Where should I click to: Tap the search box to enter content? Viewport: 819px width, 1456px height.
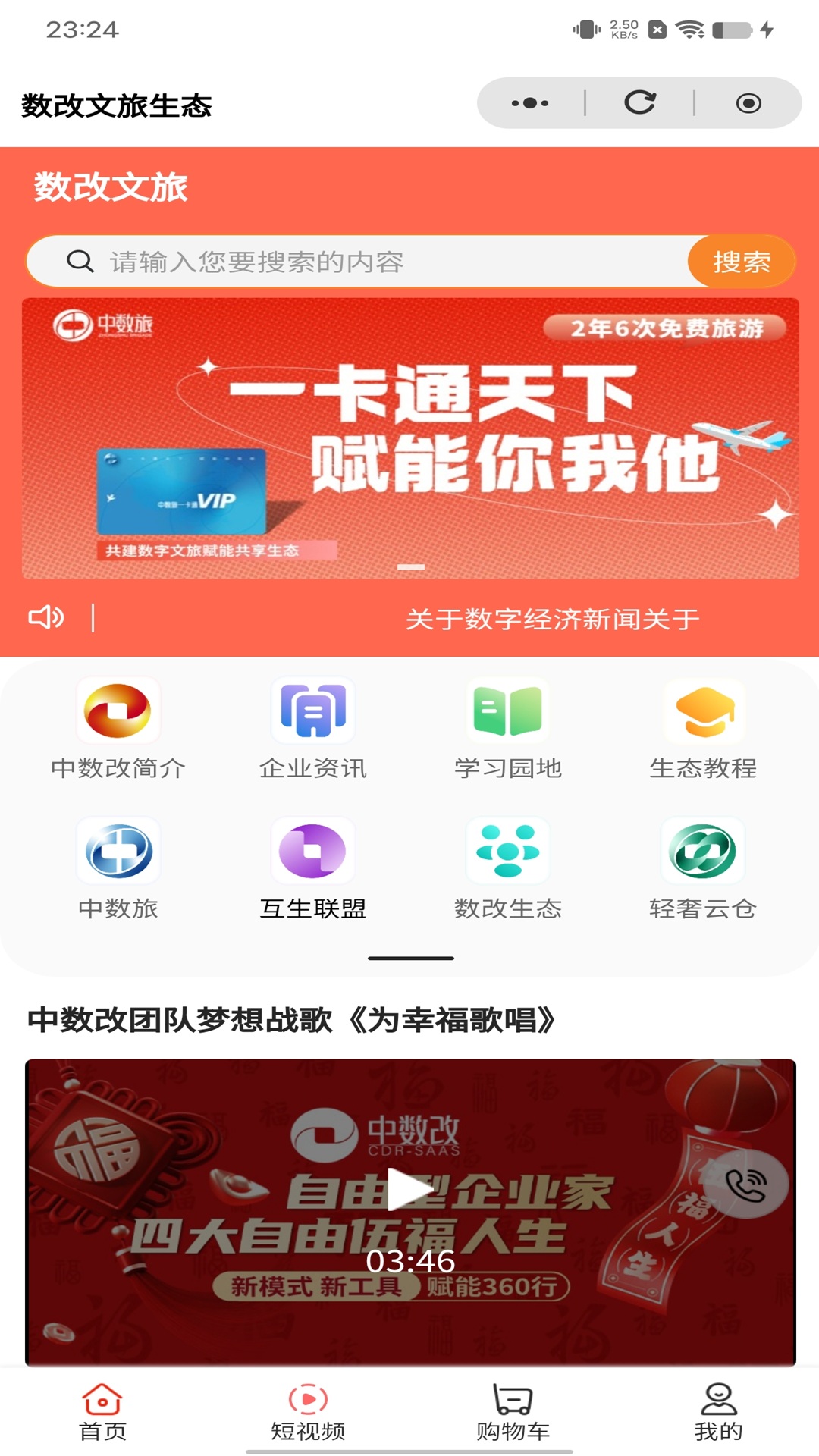(358, 262)
